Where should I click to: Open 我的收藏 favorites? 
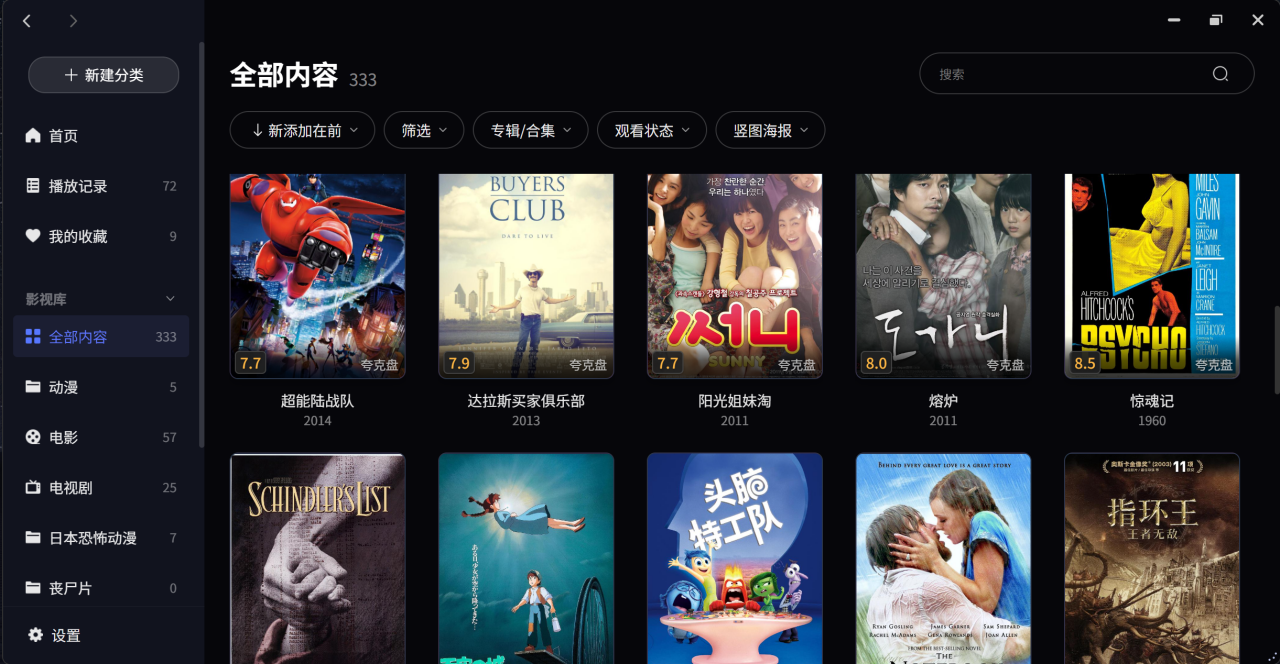coord(78,237)
